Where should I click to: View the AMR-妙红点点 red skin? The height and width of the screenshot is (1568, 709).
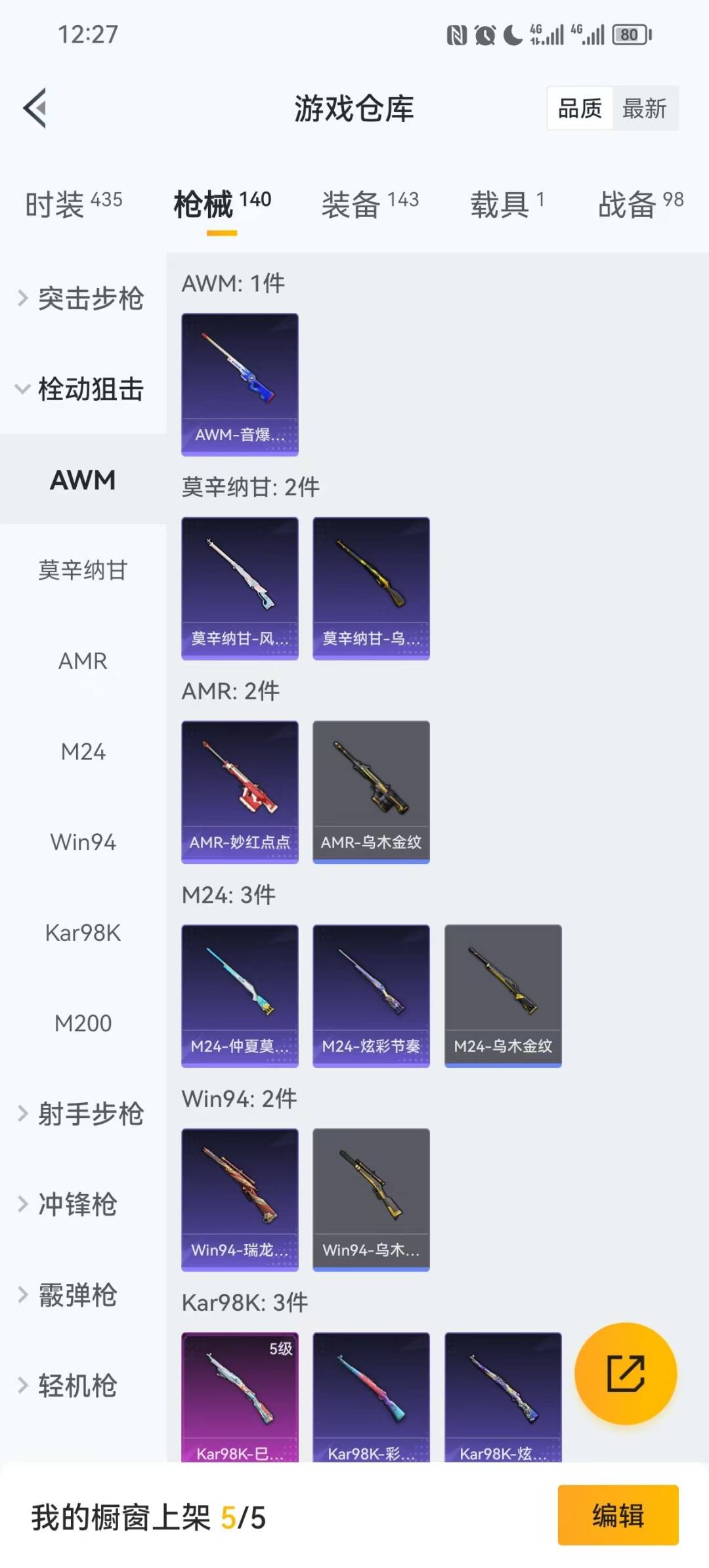pos(240,791)
